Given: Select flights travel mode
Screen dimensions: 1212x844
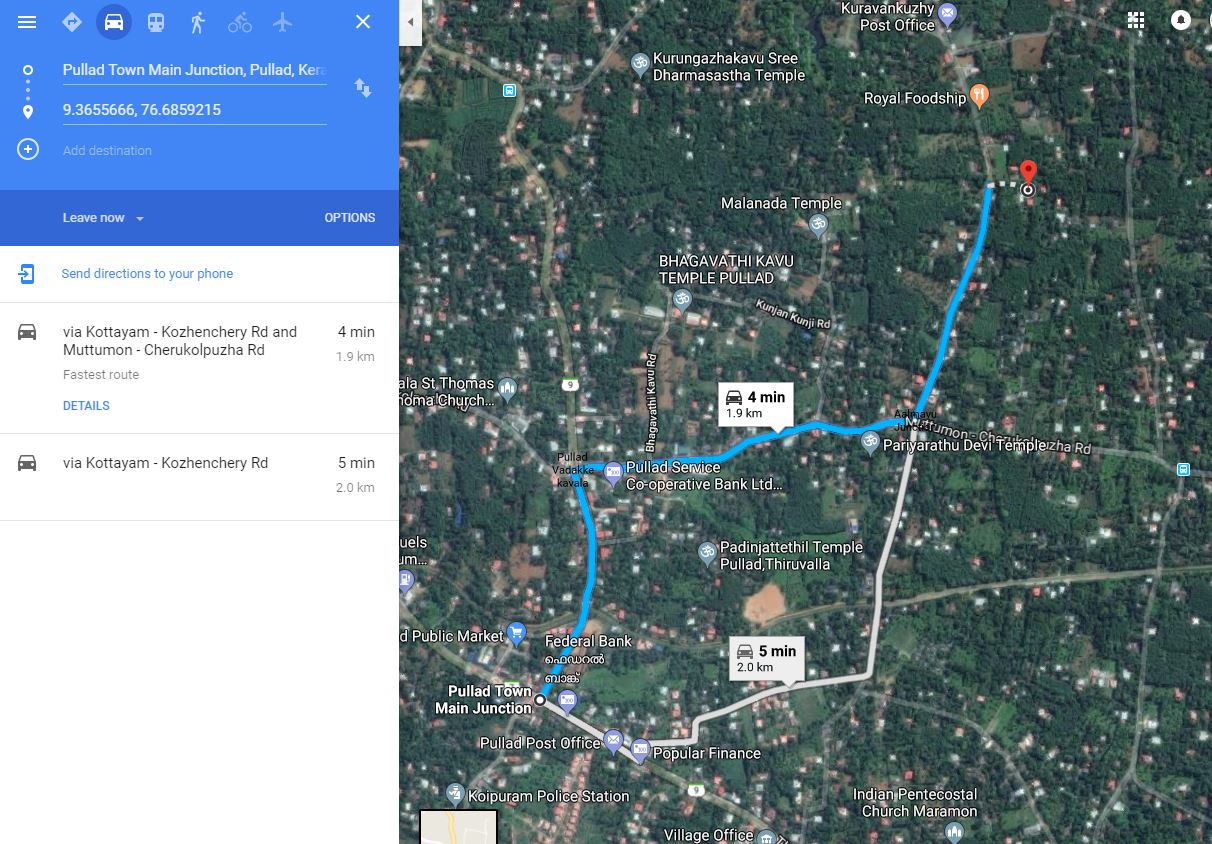Looking at the screenshot, I should (282, 22).
